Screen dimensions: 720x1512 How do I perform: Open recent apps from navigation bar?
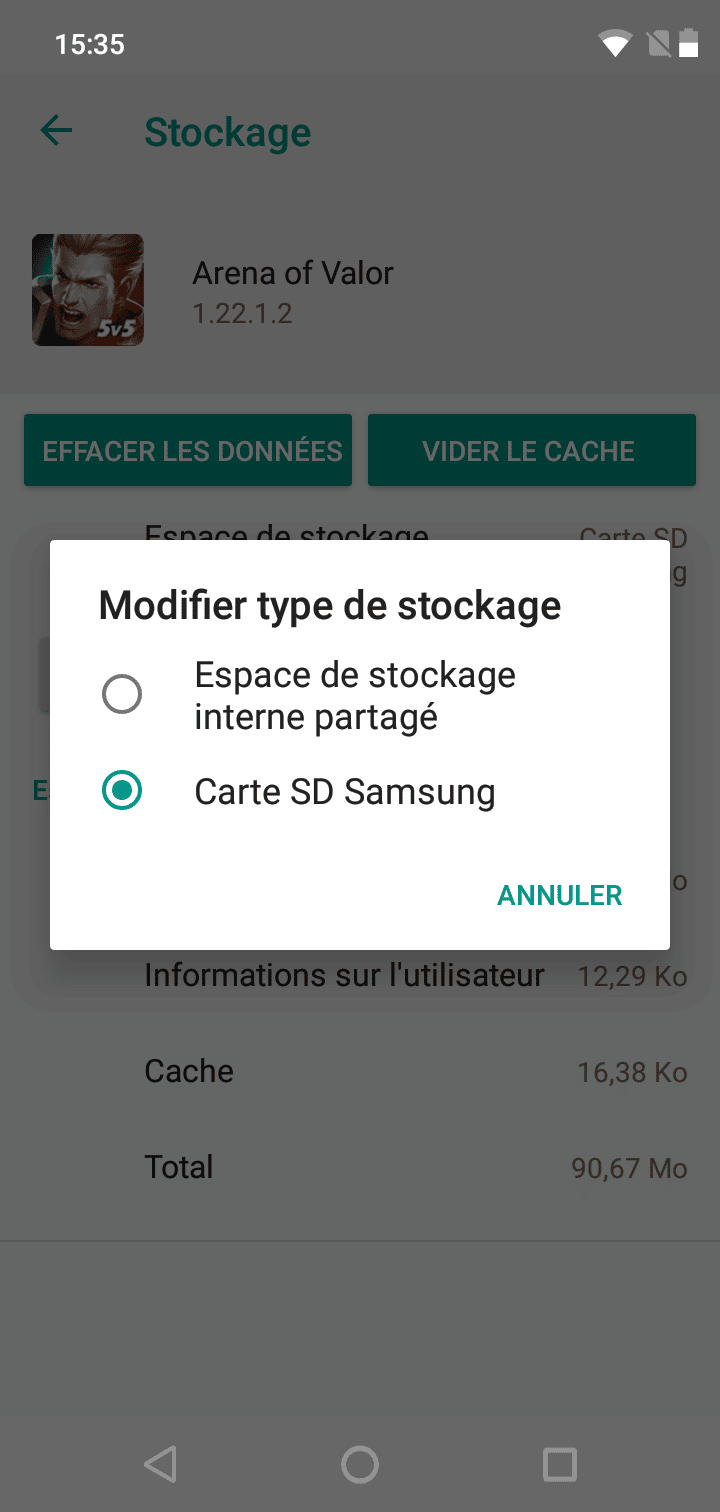click(x=559, y=1465)
